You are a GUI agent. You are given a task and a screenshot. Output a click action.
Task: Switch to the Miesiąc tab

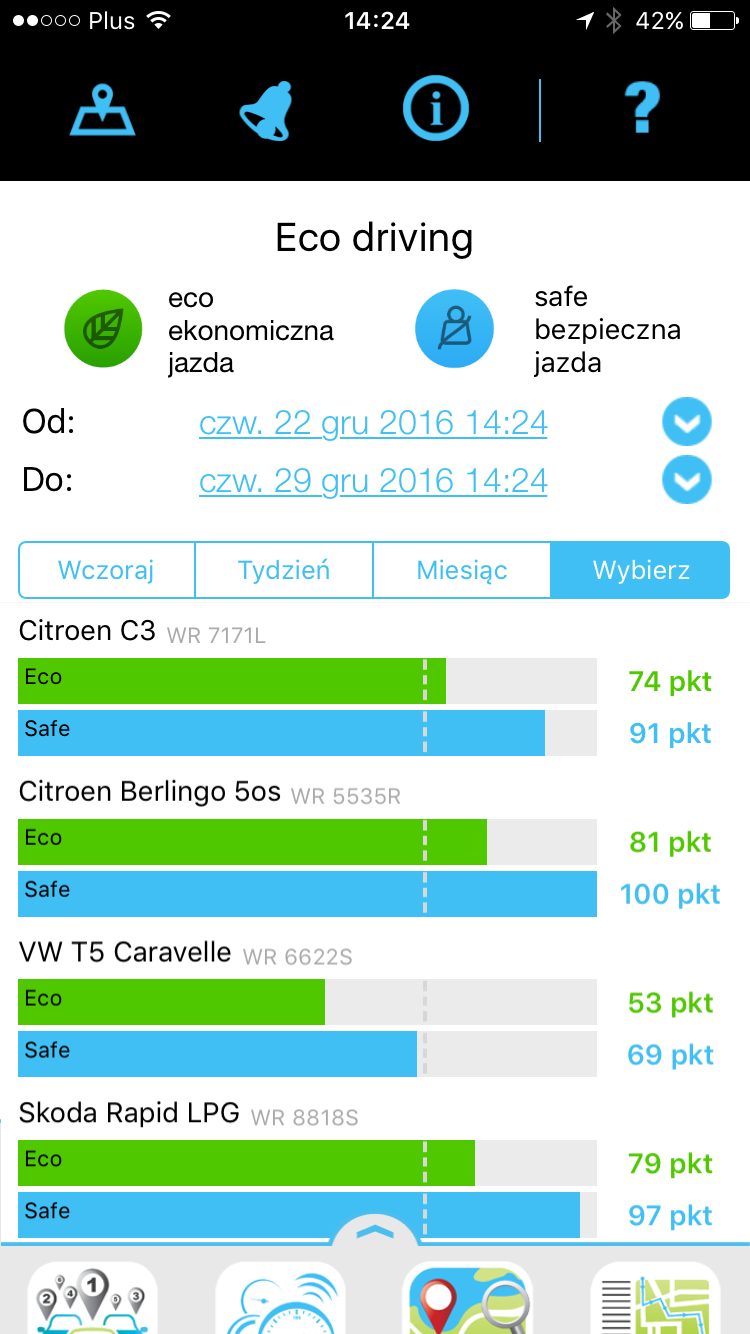462,570
